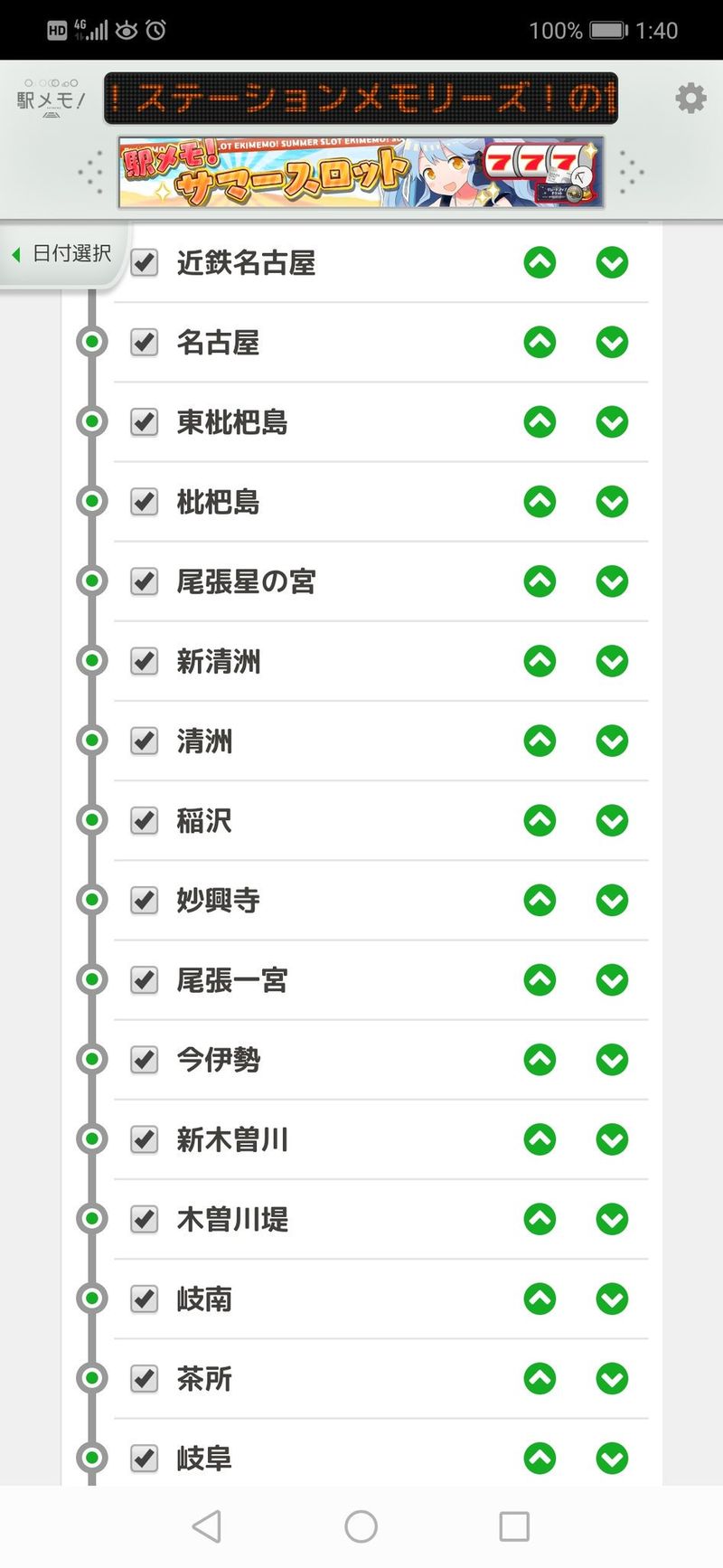723x1568 pixels.
Task: Move 東枇杷島 station down in the list
Action: pos(612,422)
